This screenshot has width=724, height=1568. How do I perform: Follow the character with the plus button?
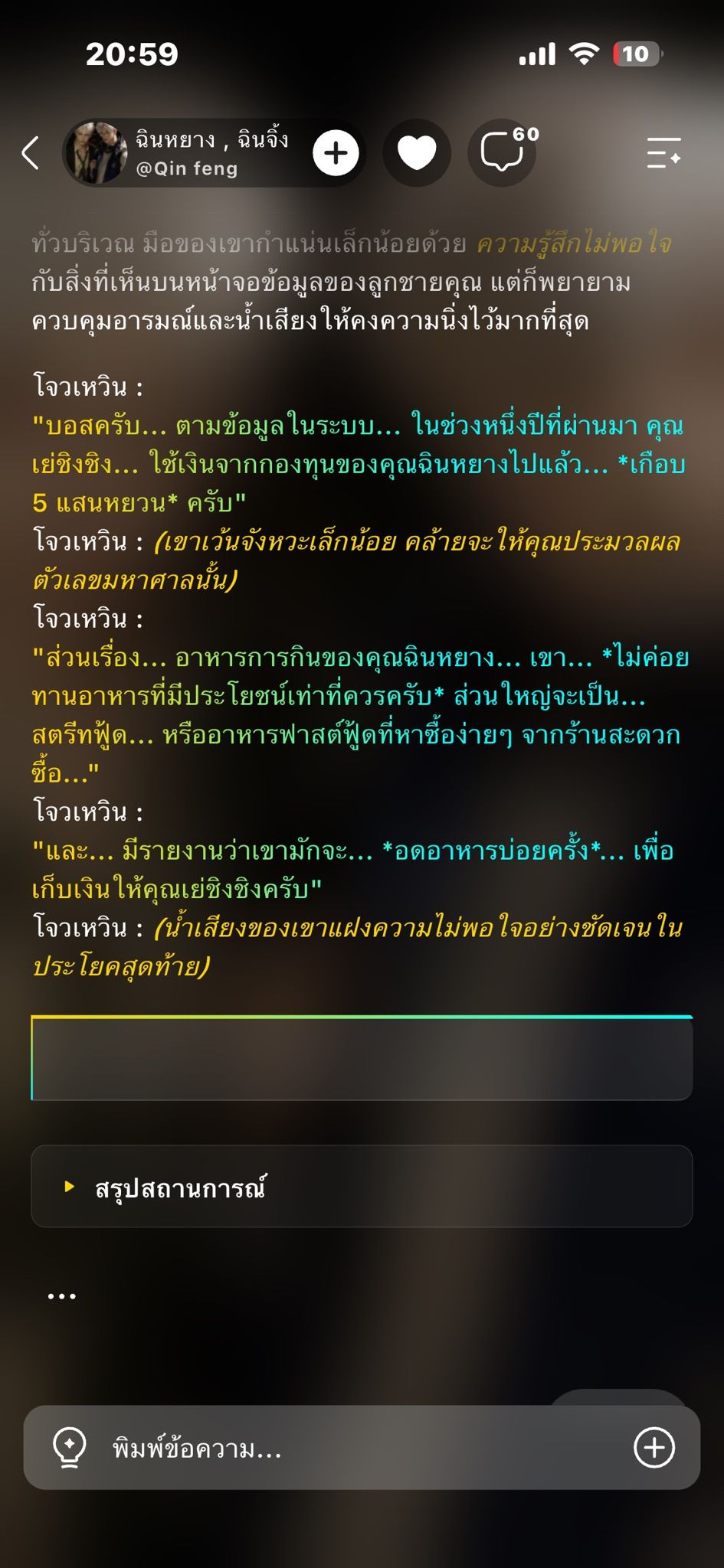click(x=336, y=153)
